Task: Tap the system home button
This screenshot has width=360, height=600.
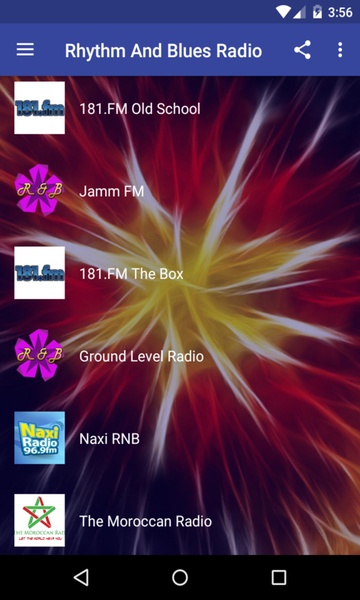Action: (x=180, y=577)
